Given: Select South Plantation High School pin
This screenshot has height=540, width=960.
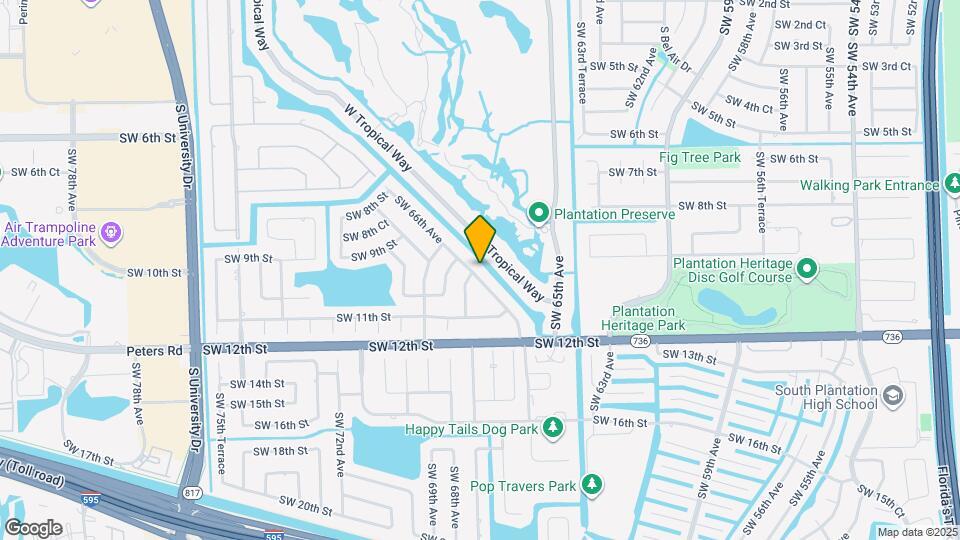Looking at the screenshot, I should 888,397.
